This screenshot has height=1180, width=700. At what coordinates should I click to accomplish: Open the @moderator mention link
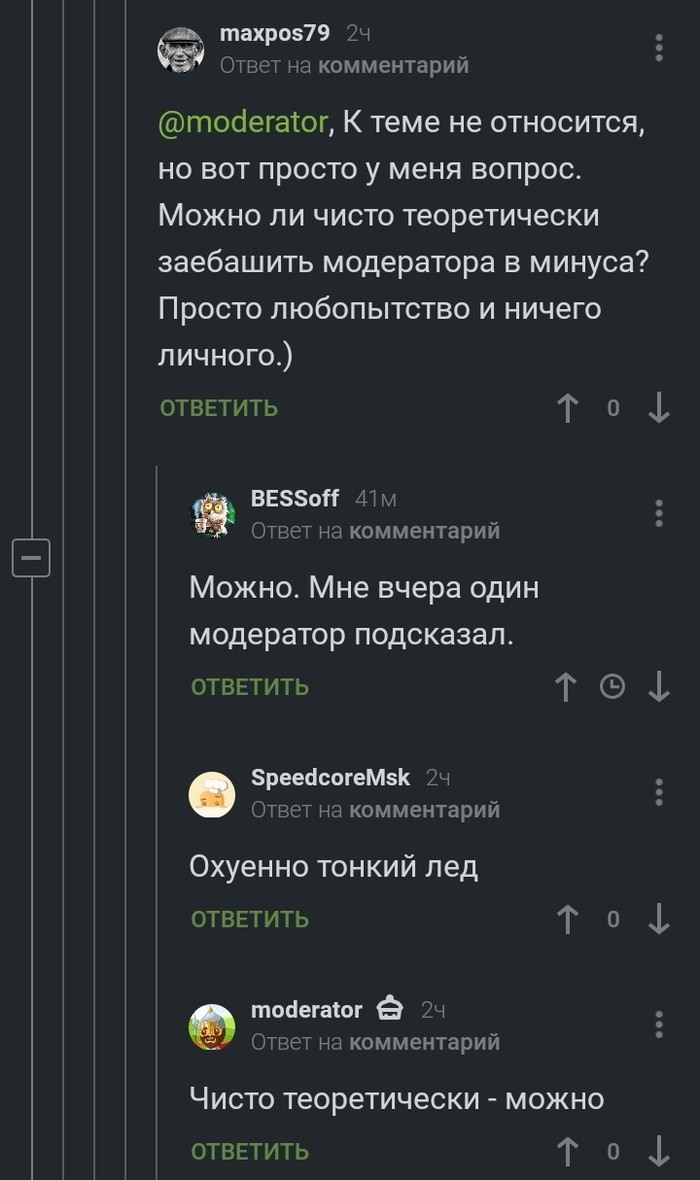pyautogui.click(x=243, y=123)
